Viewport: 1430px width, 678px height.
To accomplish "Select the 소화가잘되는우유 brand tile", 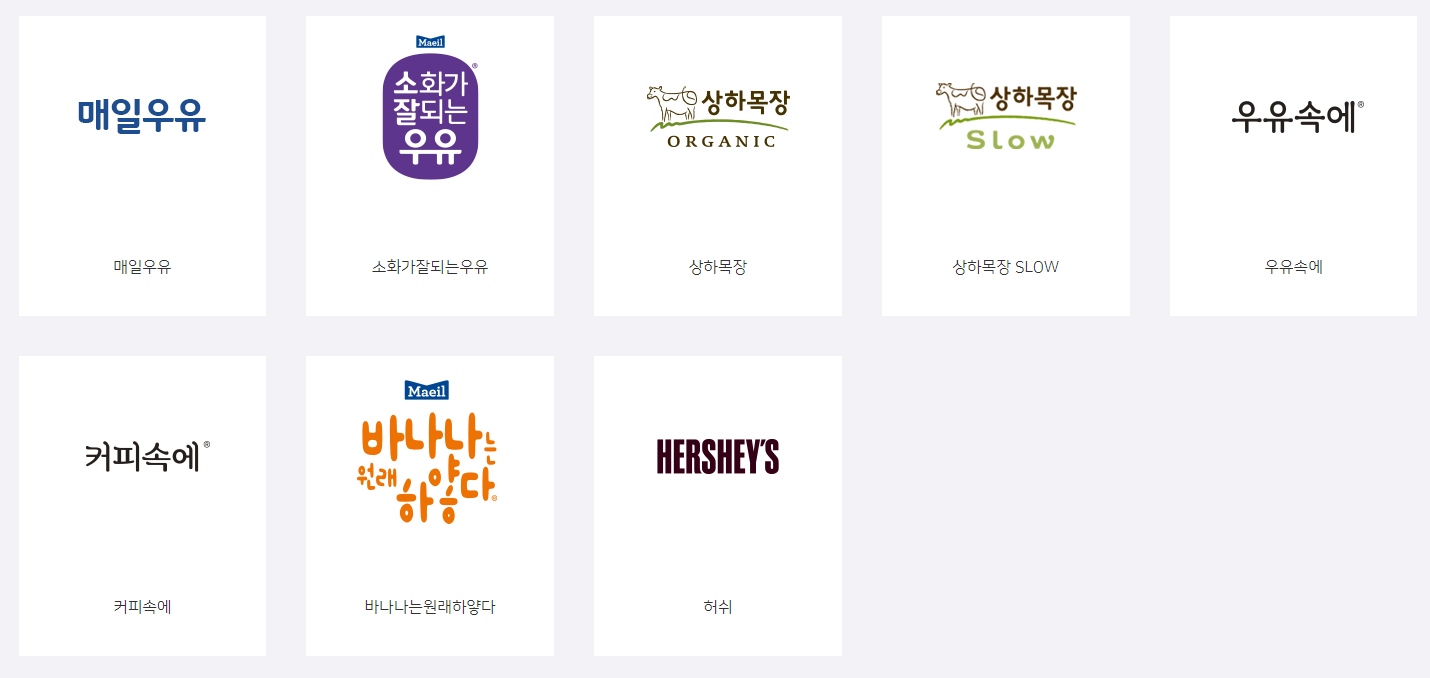I will click(430, 166).
